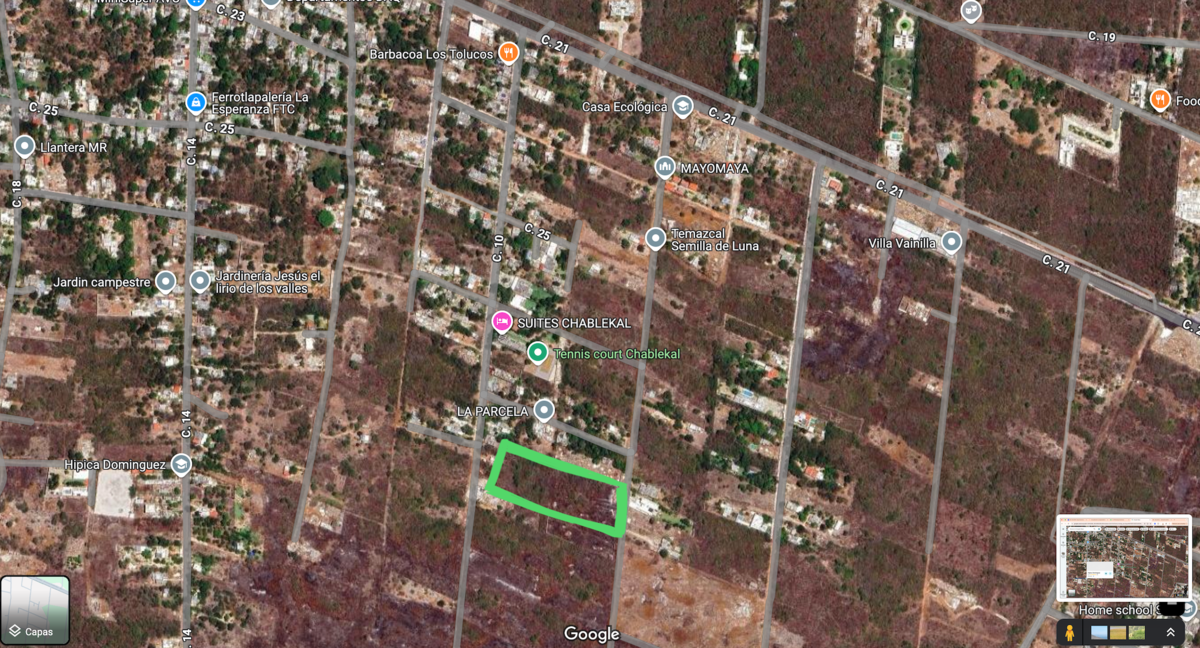
Task: Open Jardinería Jesús el lirio pin
Action: click(200, 282)
